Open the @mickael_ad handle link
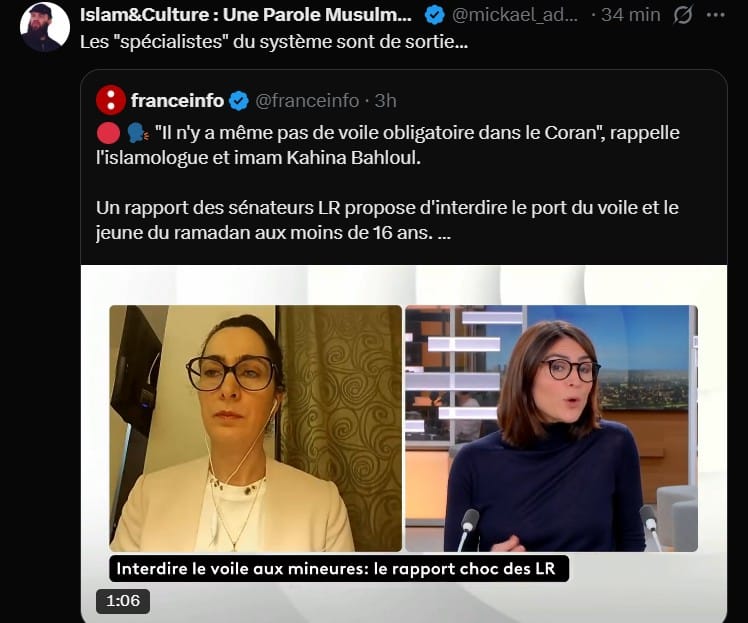Screen dimensions: 748x623 (x=516, y=15)
